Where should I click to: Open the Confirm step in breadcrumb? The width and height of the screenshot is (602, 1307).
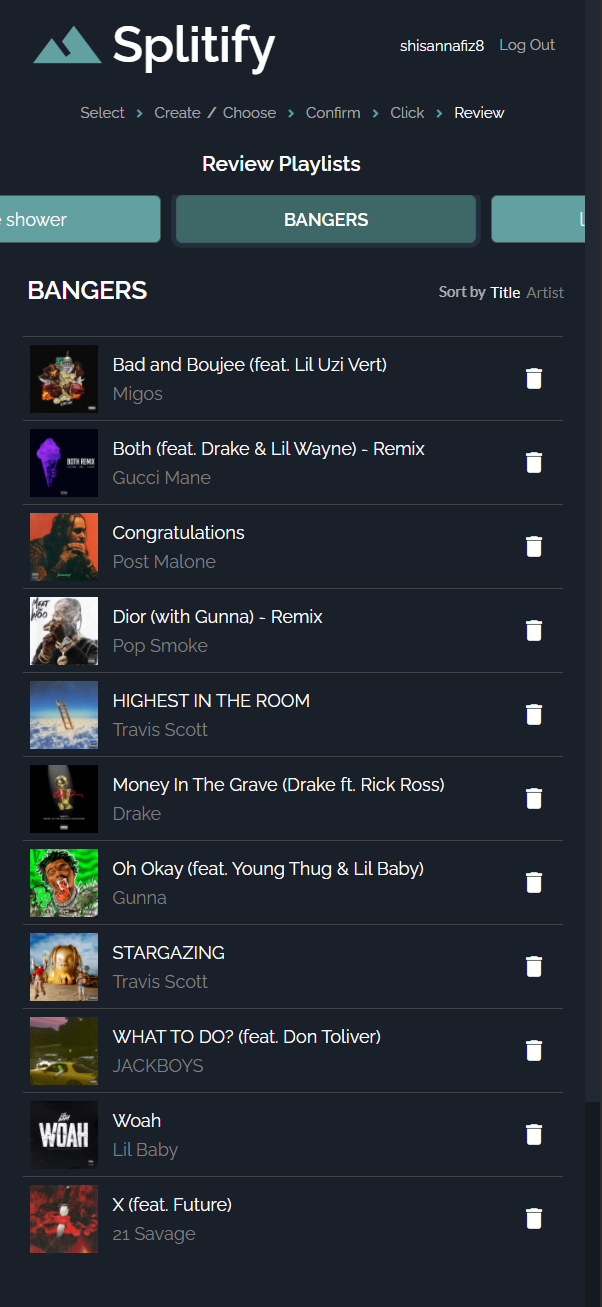[333, 113]
